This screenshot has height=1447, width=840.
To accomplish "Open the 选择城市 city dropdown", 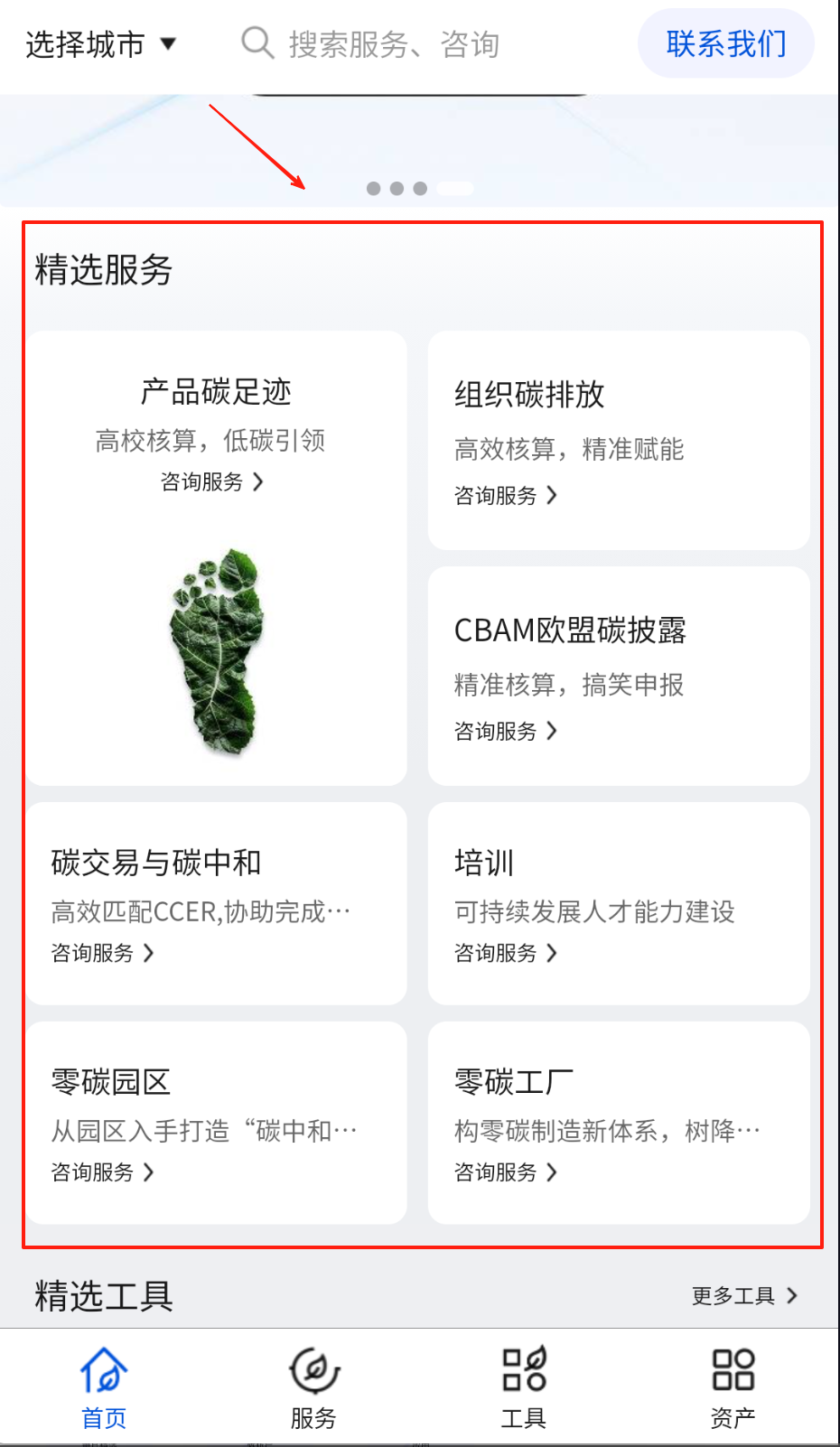I will click(x=100, y=43).
